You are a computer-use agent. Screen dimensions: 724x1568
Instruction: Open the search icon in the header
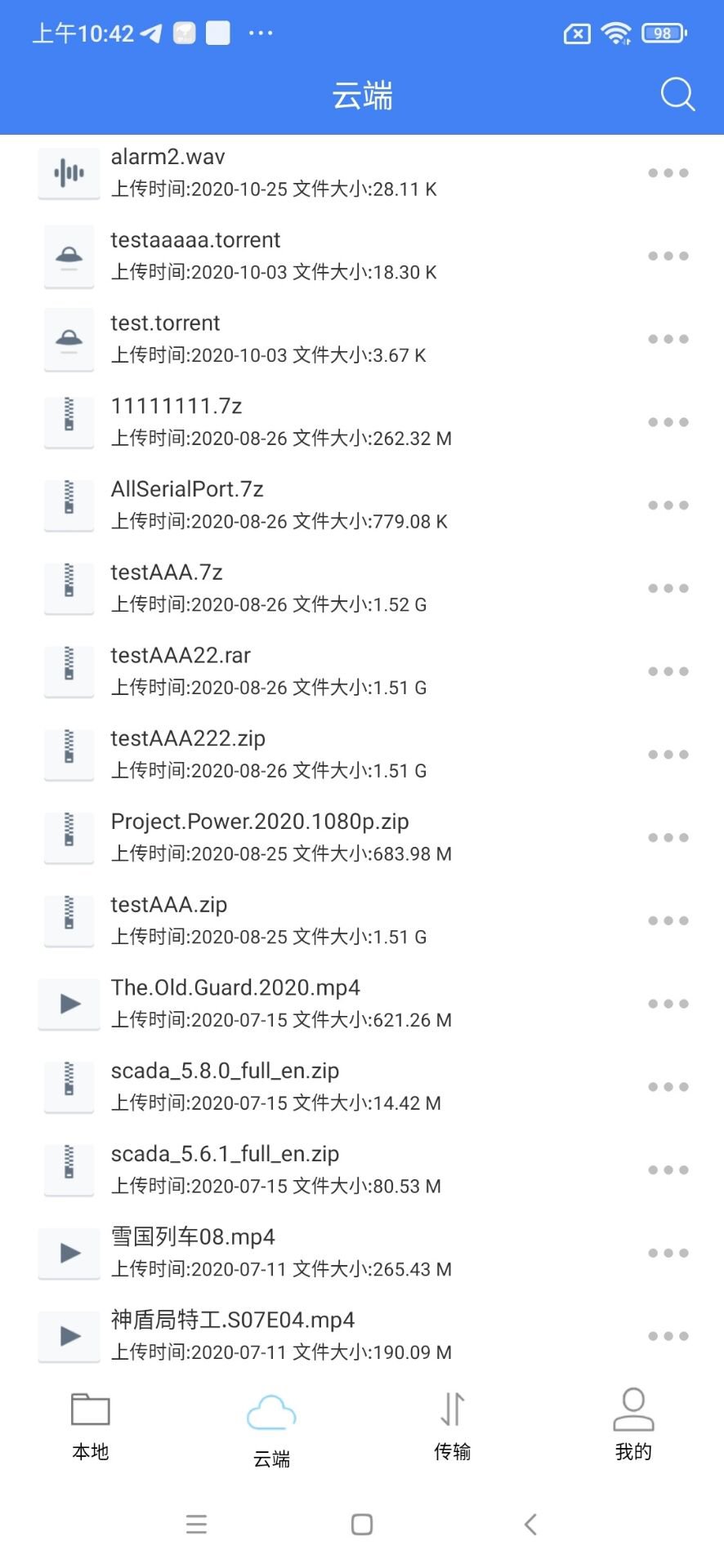(x=677, y=95)
